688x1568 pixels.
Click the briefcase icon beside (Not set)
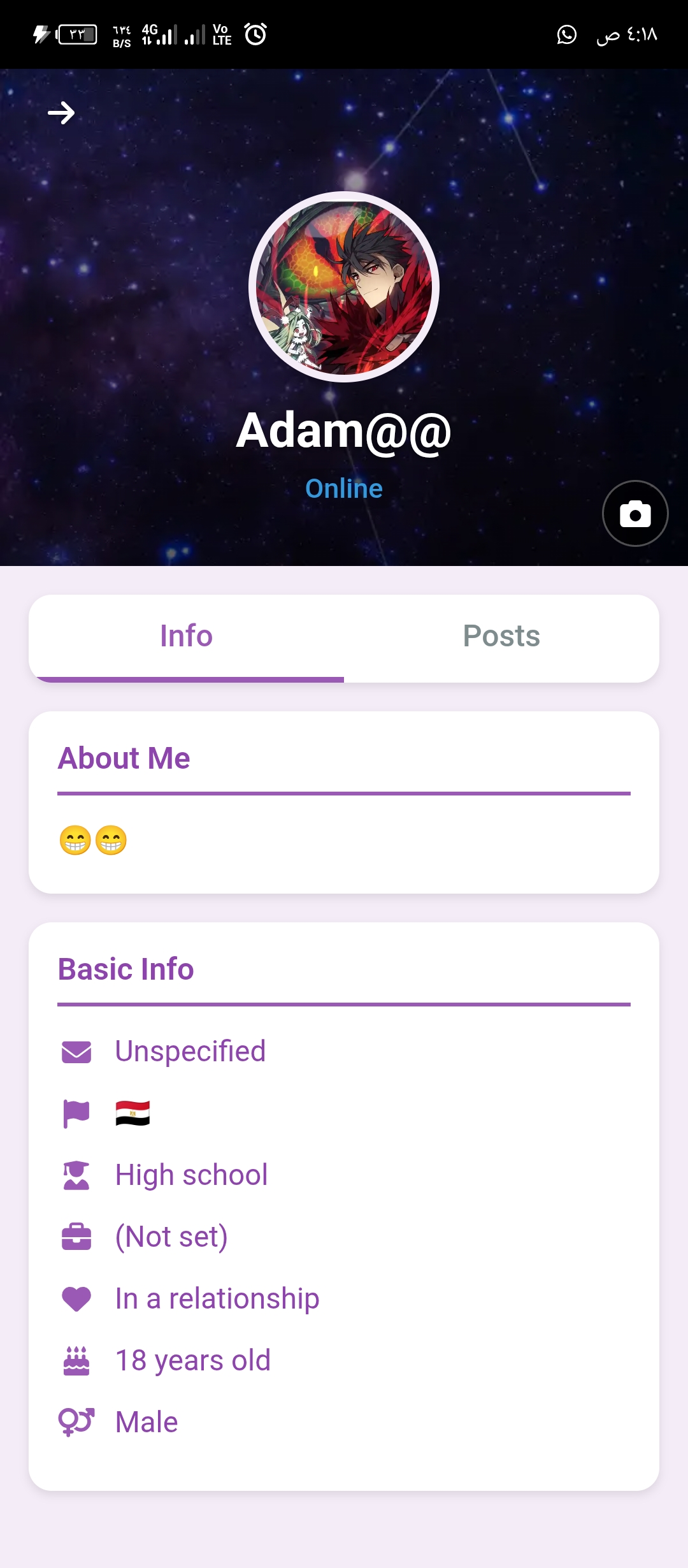[76, 1235]
